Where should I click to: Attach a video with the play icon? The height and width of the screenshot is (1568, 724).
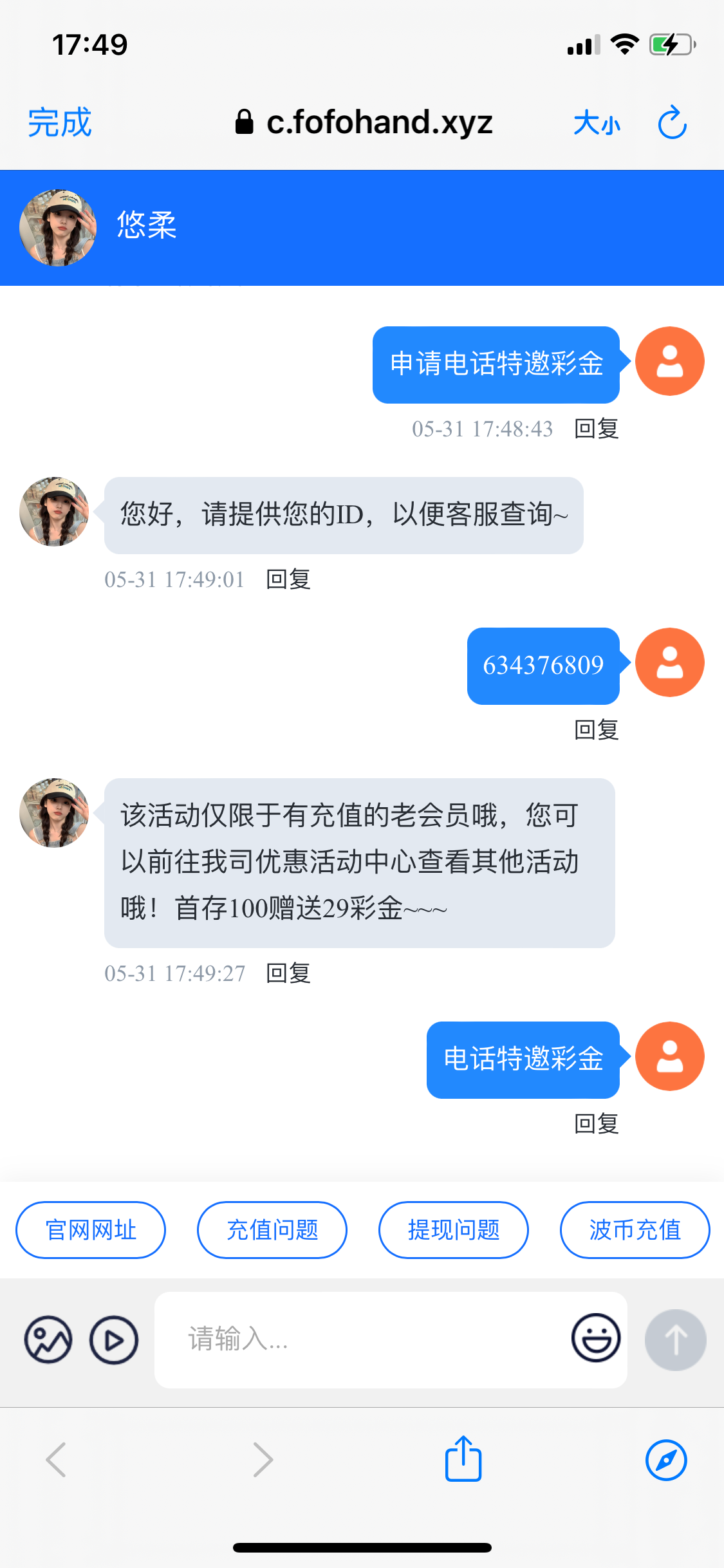114,1340
